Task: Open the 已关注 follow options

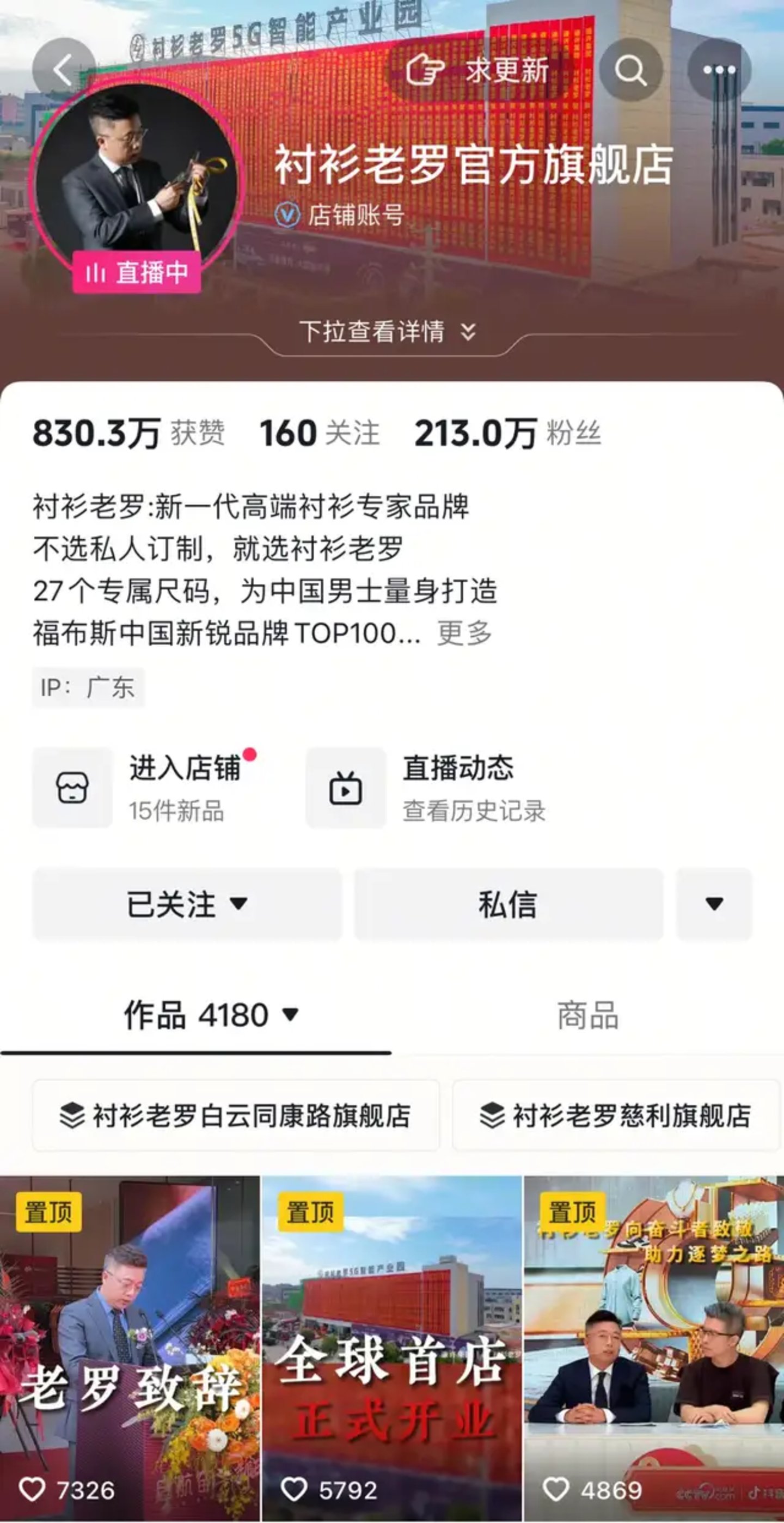Action: click(187, 904)
